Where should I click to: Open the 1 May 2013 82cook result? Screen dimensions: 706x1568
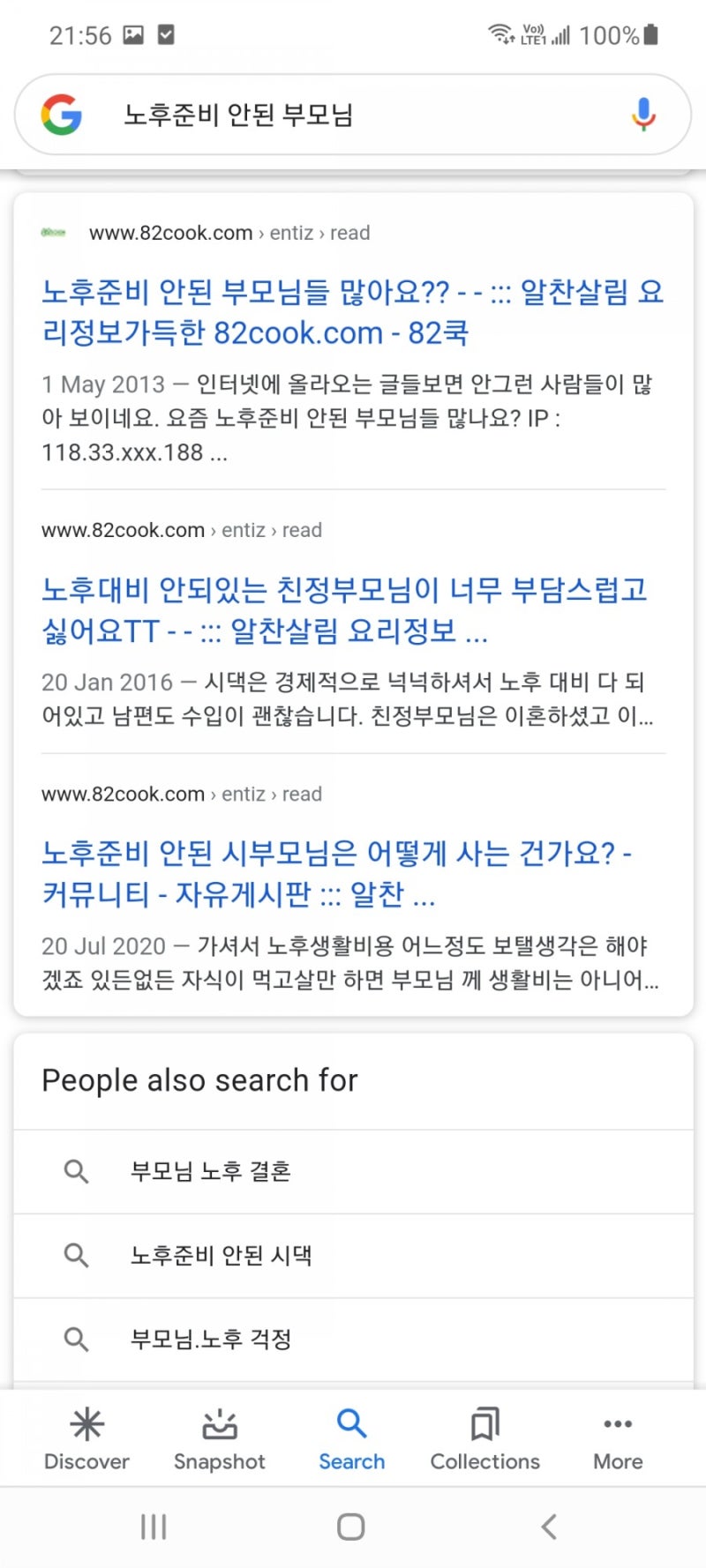[353, 312]
